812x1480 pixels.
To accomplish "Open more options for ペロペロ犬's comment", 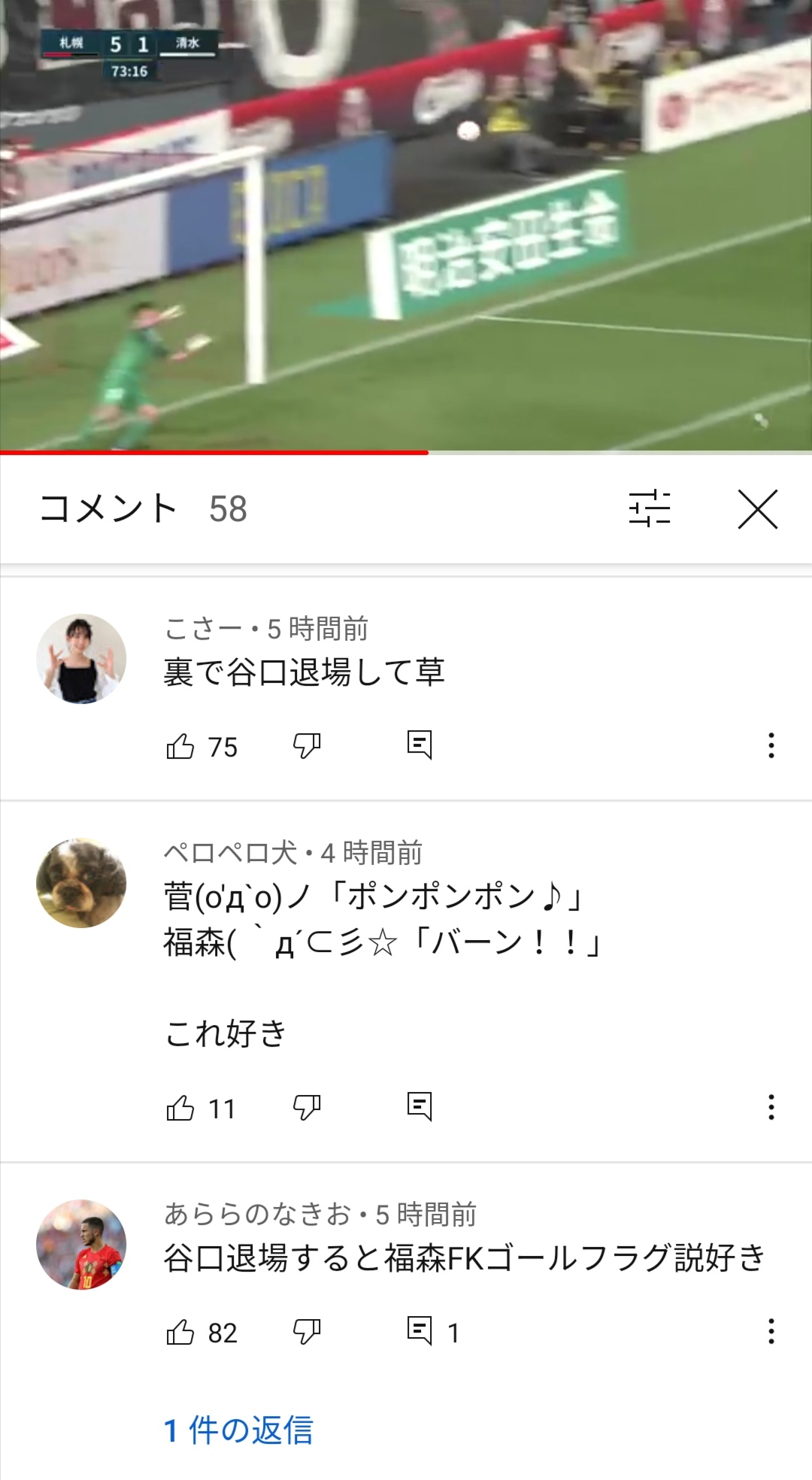I will click(771, 1107).
